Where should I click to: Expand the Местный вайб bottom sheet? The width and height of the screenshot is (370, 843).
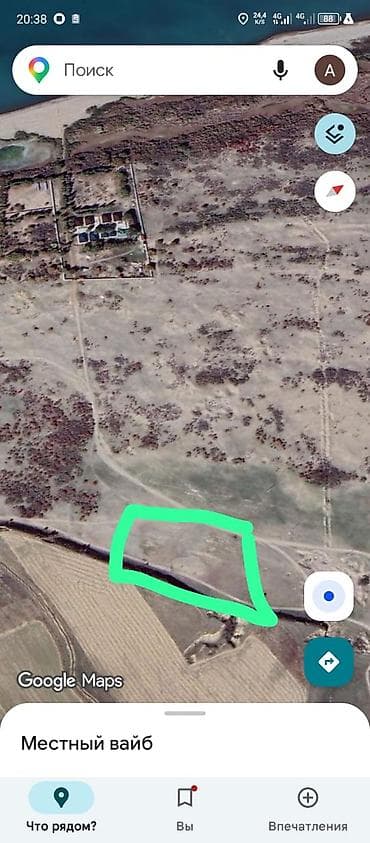pos(185,739)
